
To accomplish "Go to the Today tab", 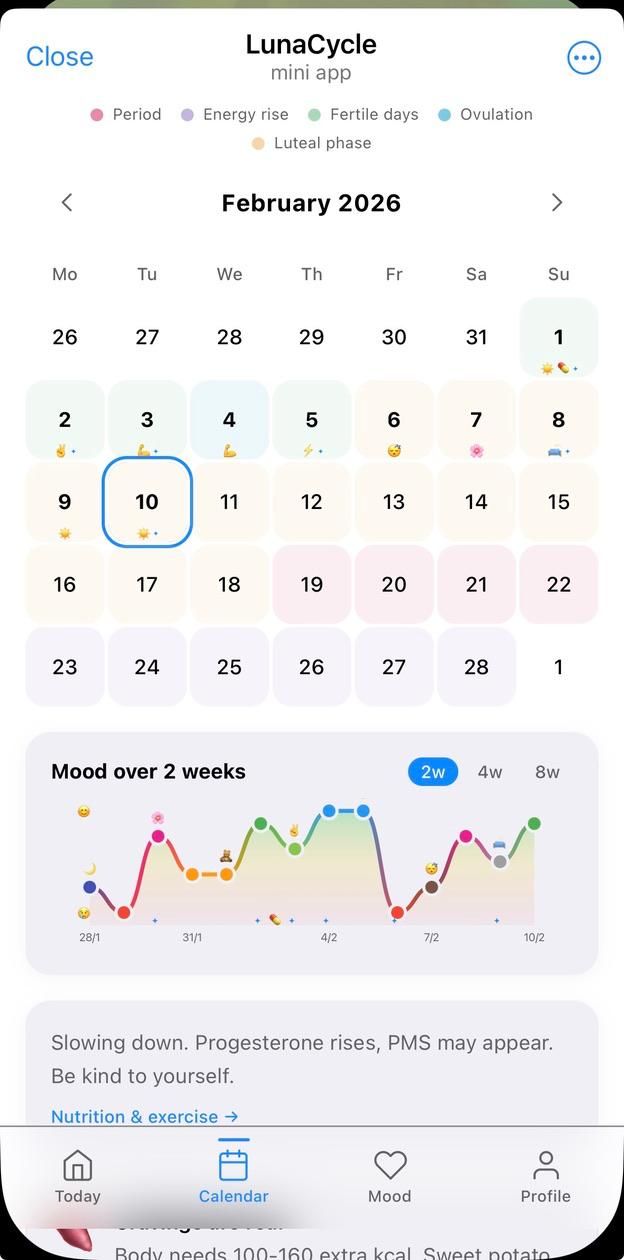I will [78, 1177].
